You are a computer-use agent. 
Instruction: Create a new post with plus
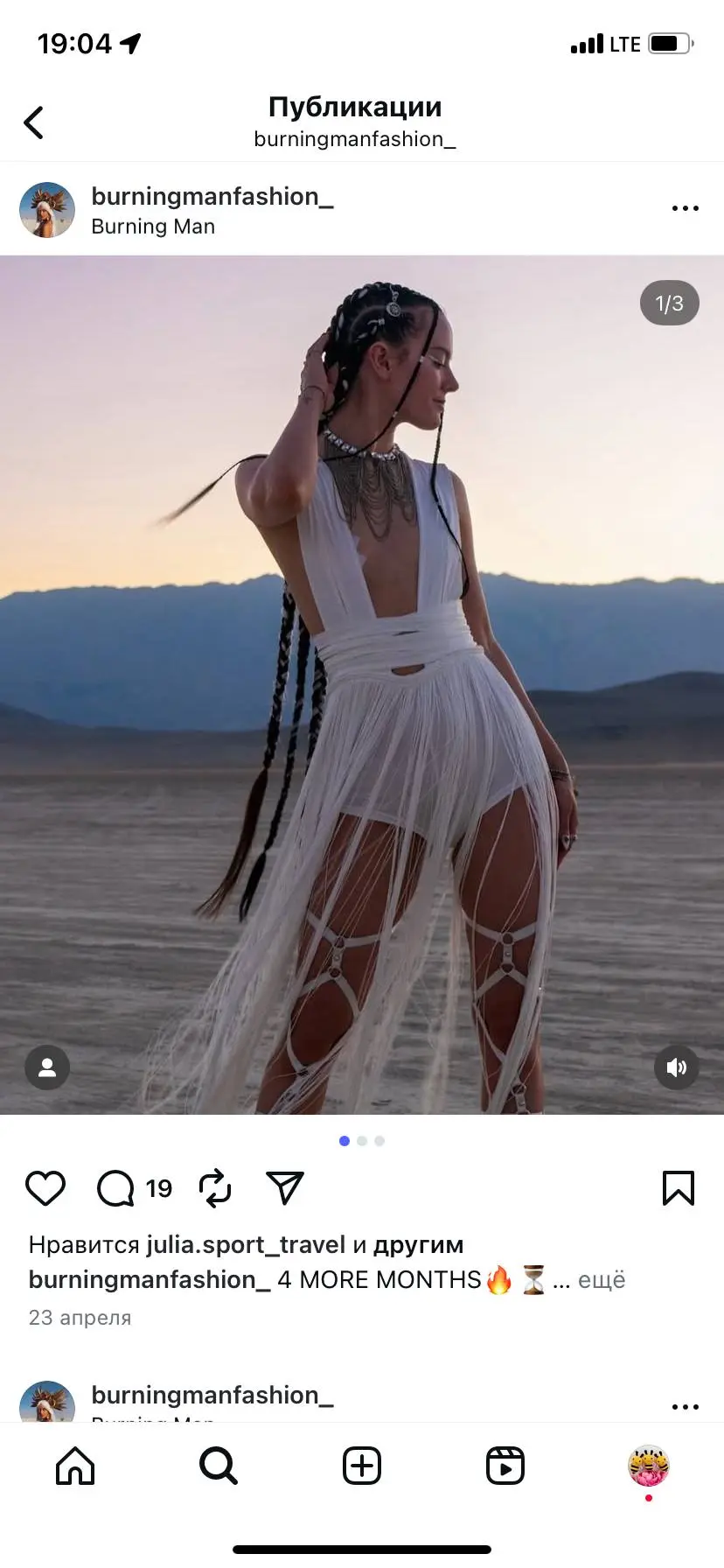(x=362, y=1466)
